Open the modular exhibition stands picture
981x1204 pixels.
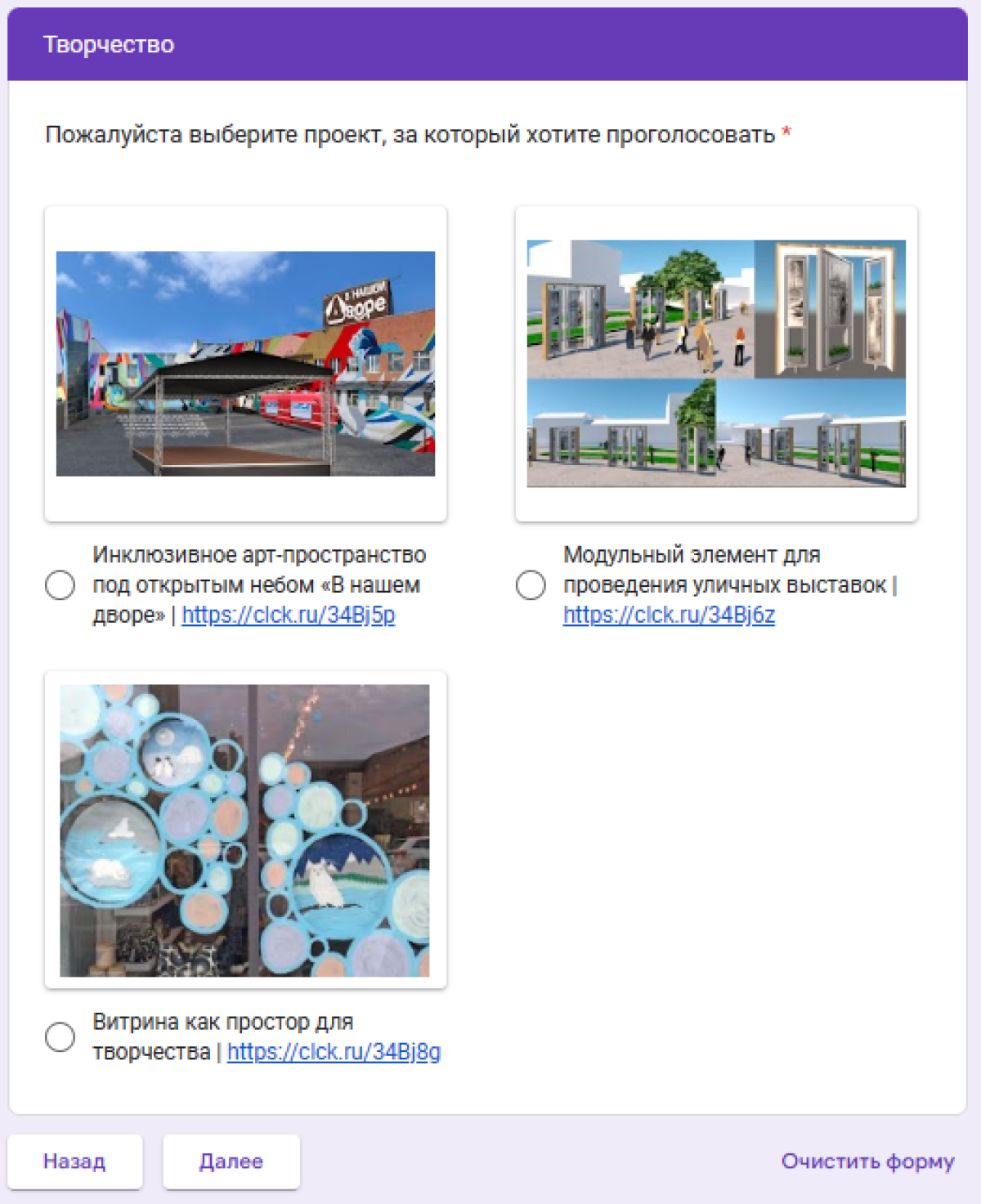coord(716,364)
